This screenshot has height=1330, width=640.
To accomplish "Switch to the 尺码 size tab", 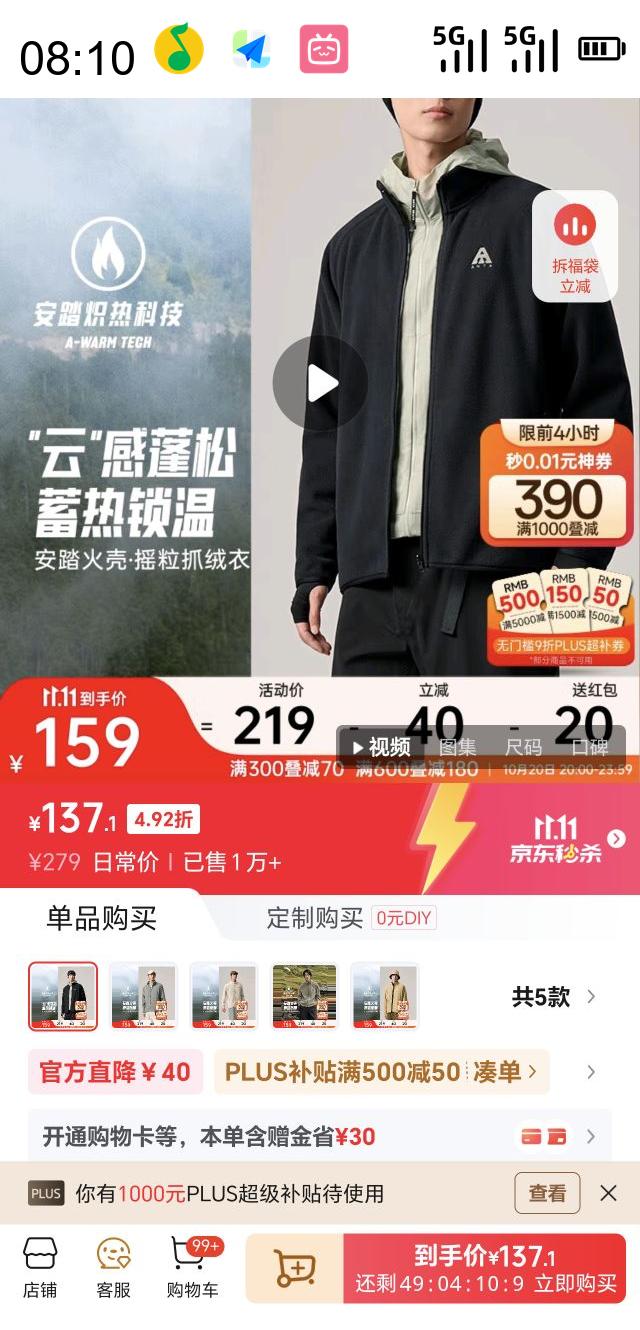I will (x=523, y=747).
